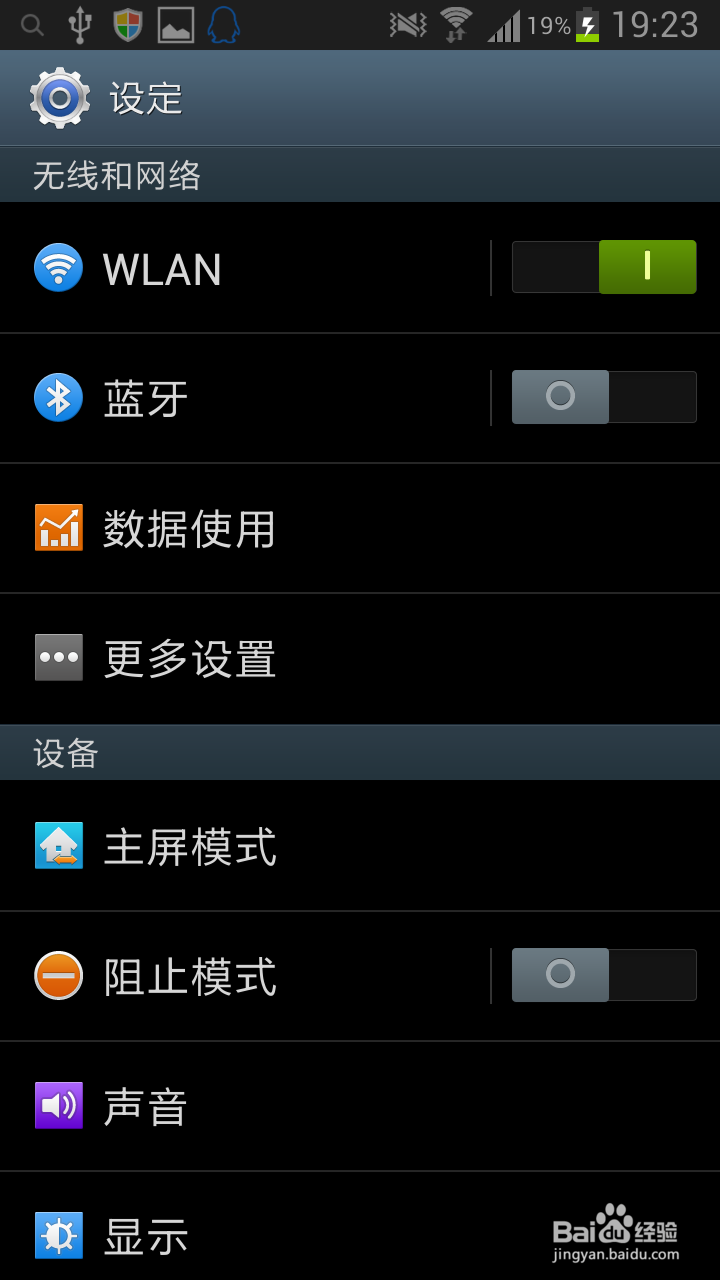Tap the settings gear in the title bar
The width and height of the screenshot is (720, 1280).
[x=59, y=97]
